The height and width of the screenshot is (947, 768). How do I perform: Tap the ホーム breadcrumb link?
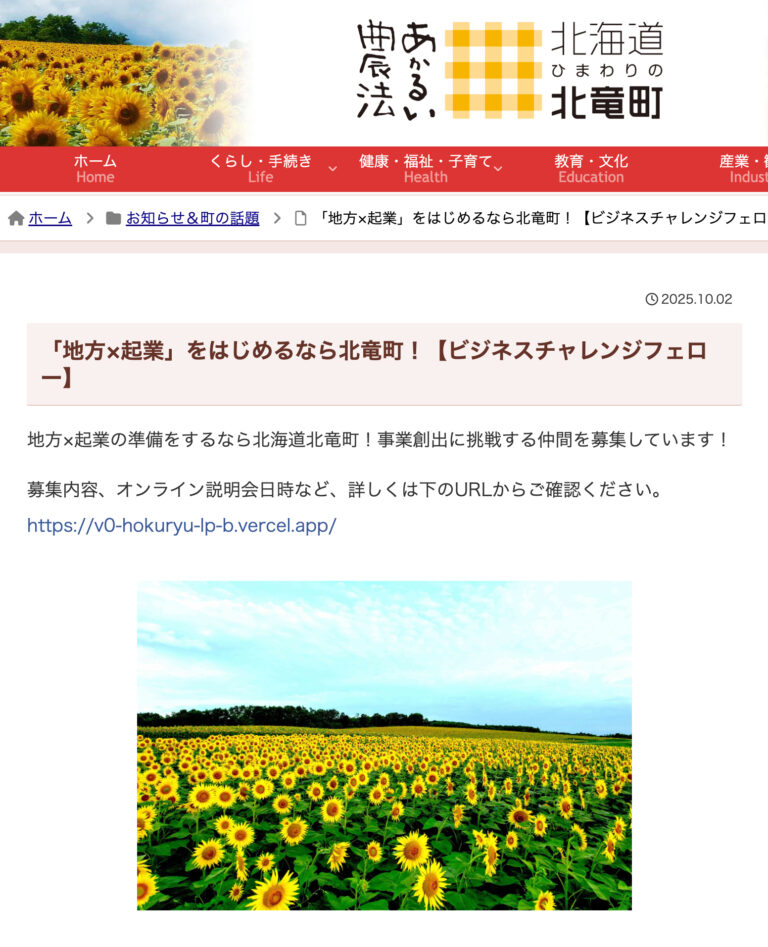tap(50, 218)
